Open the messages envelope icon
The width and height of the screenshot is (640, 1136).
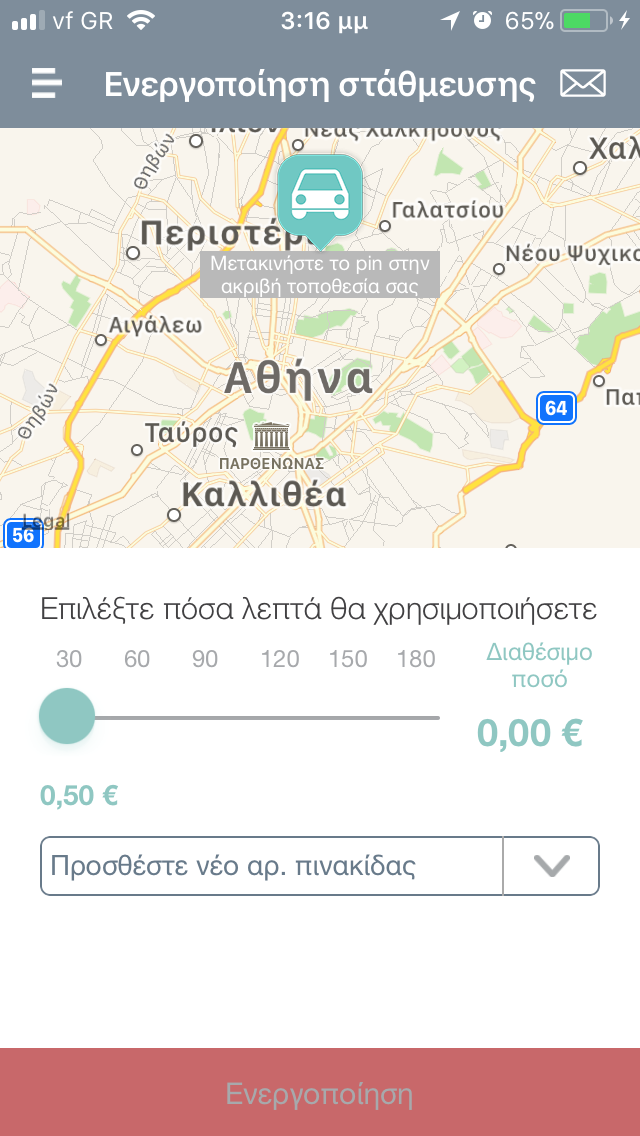tap(583, 84)
